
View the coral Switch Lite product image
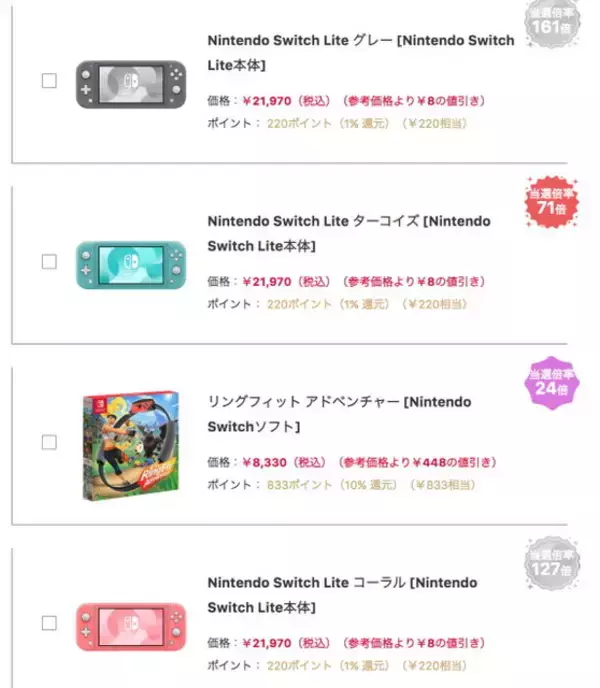point(131,626)
